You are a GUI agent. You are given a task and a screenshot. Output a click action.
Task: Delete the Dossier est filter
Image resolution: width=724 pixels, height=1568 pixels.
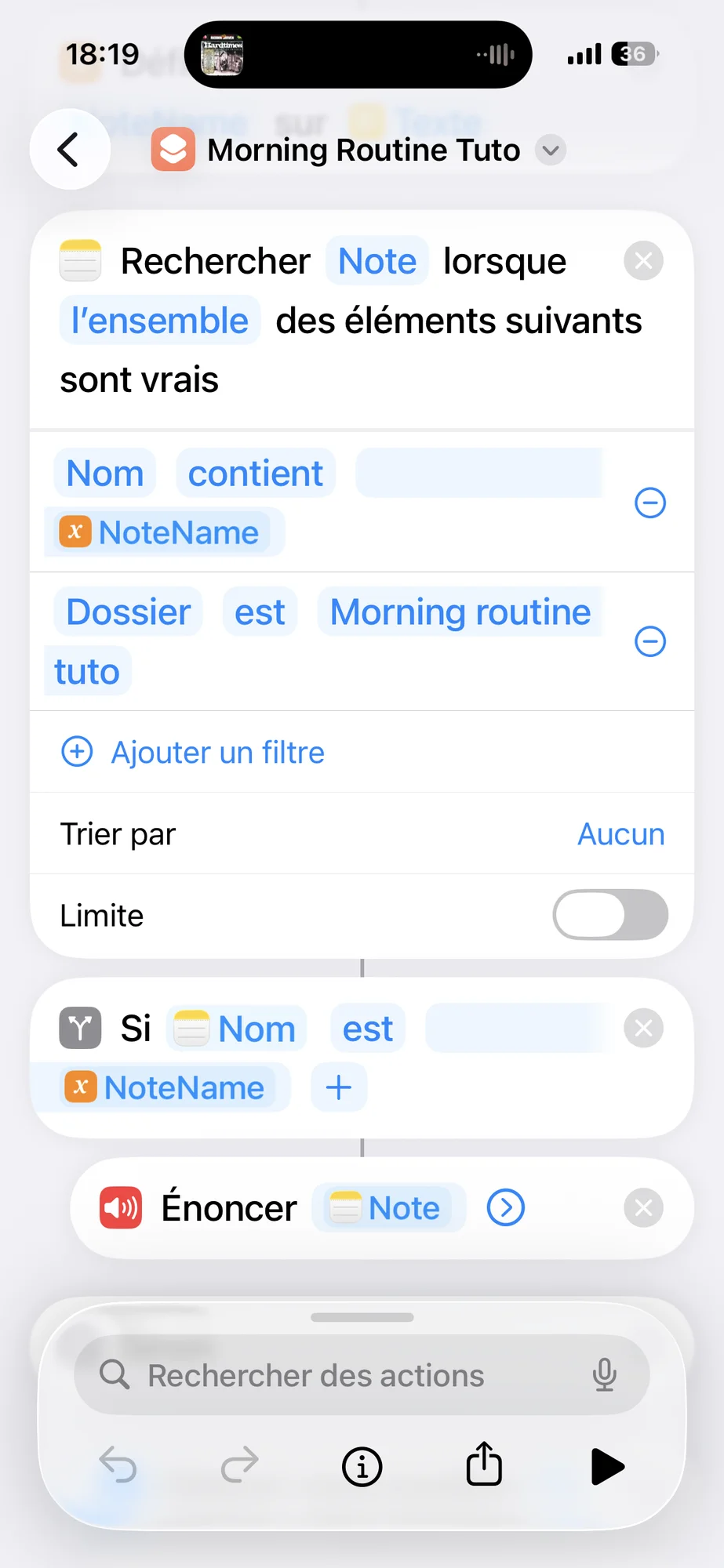[649, 641]
